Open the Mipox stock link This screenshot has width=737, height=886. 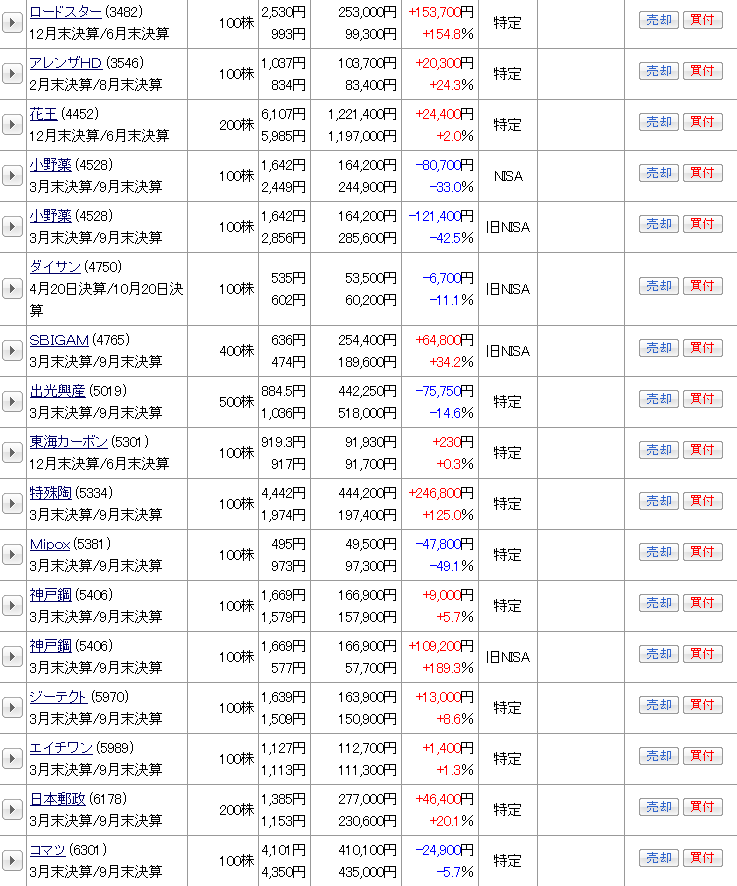coord(49,544)
